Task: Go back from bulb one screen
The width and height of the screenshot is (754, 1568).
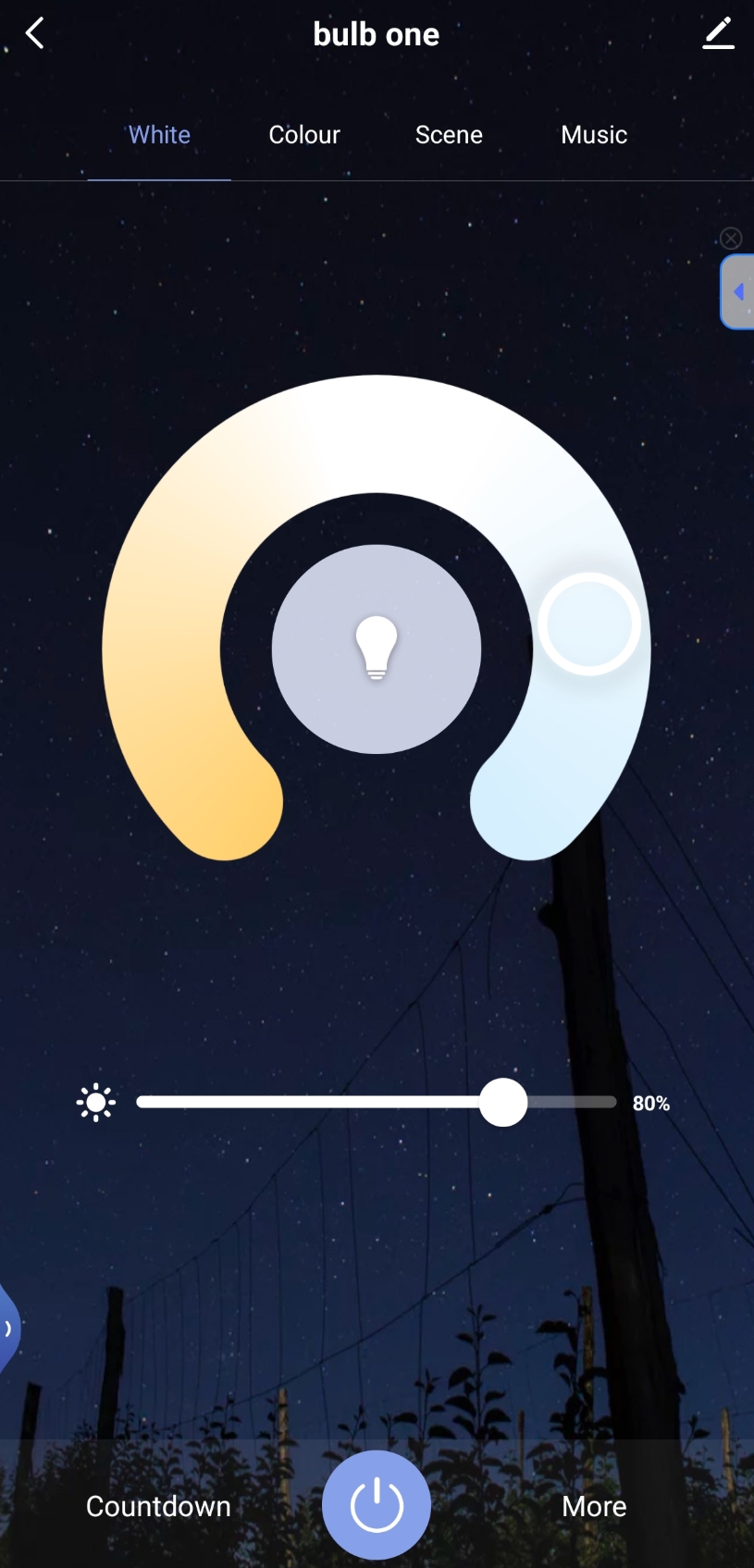Action: coord(35,34)
